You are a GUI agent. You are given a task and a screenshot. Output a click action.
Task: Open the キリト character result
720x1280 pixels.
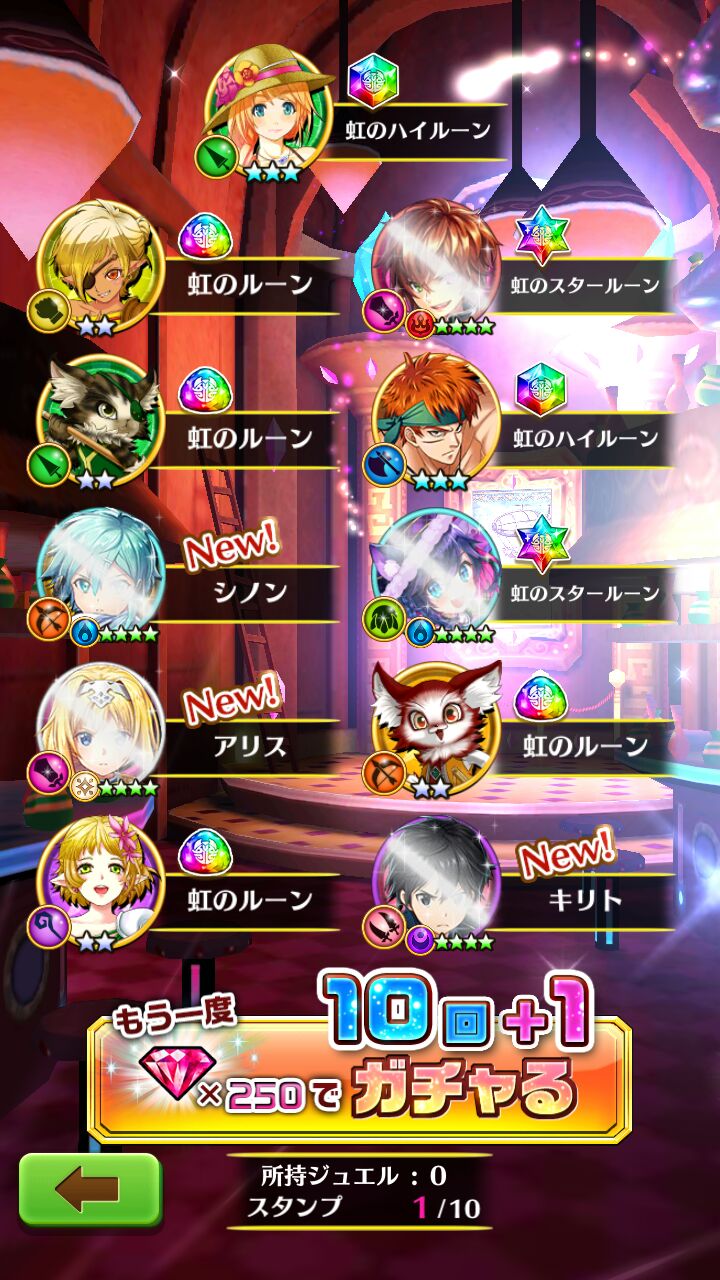pyautogui.click(x=435, y=878)
